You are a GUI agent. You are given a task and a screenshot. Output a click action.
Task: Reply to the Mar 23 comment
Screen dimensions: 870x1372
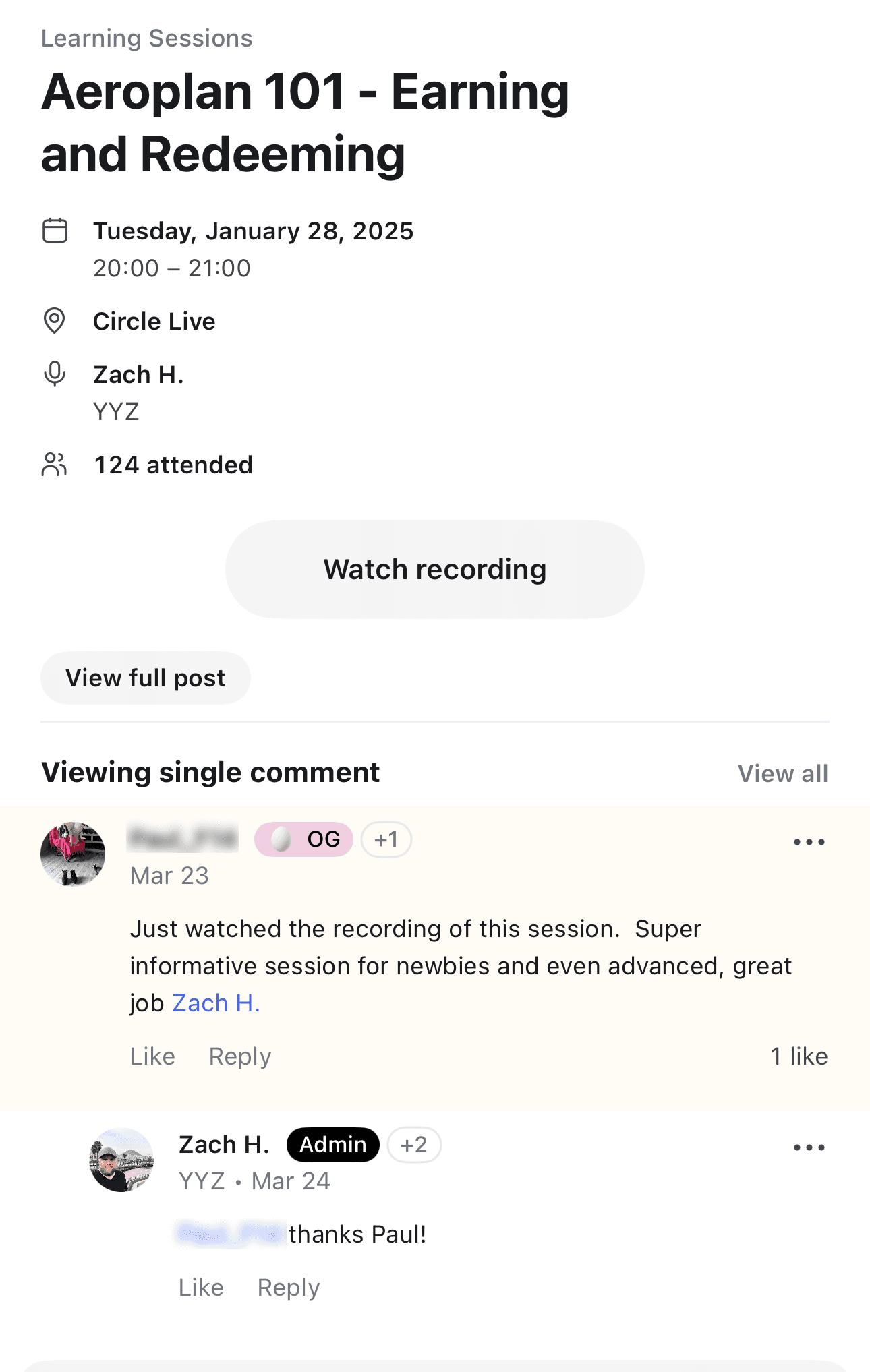tap(240, 1056)
